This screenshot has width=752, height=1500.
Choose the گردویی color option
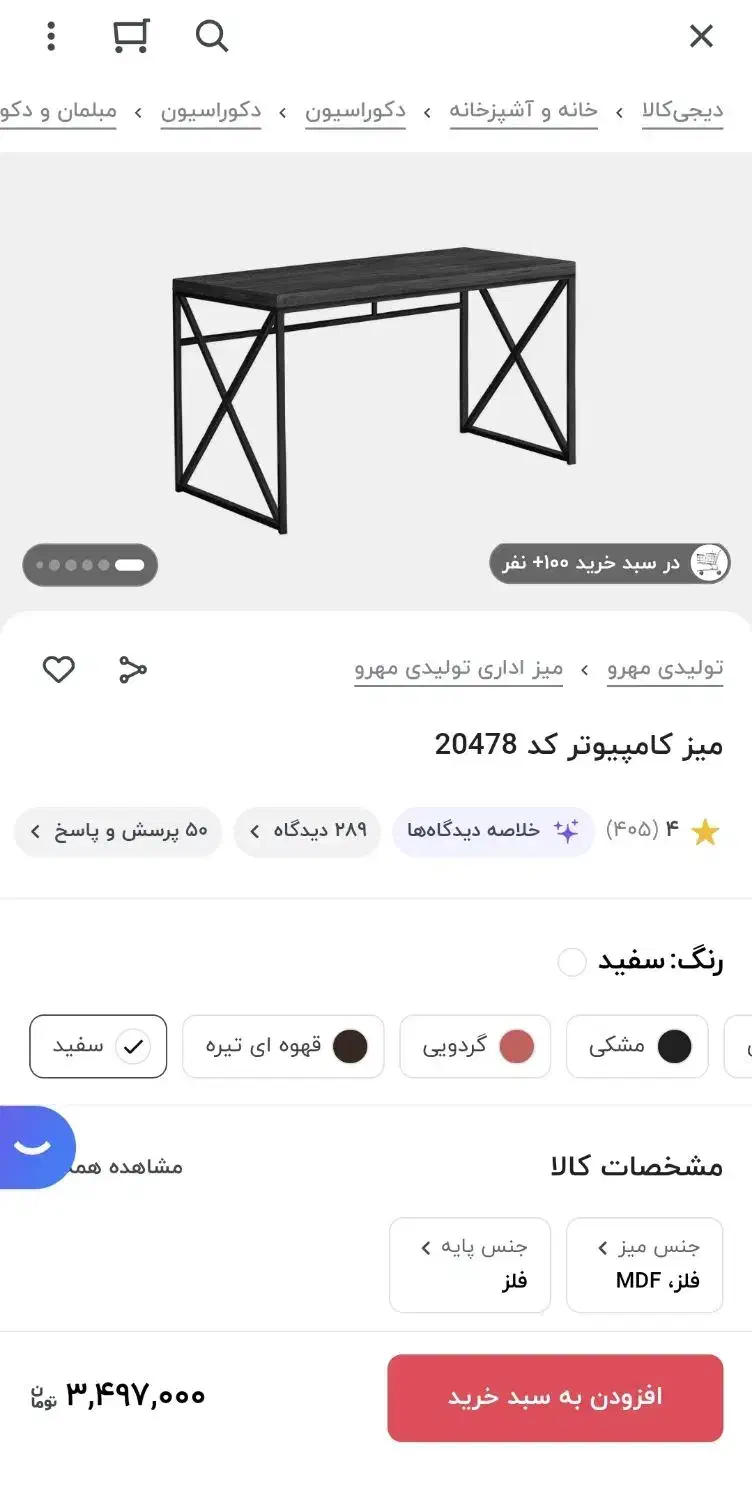(475, 1047)
